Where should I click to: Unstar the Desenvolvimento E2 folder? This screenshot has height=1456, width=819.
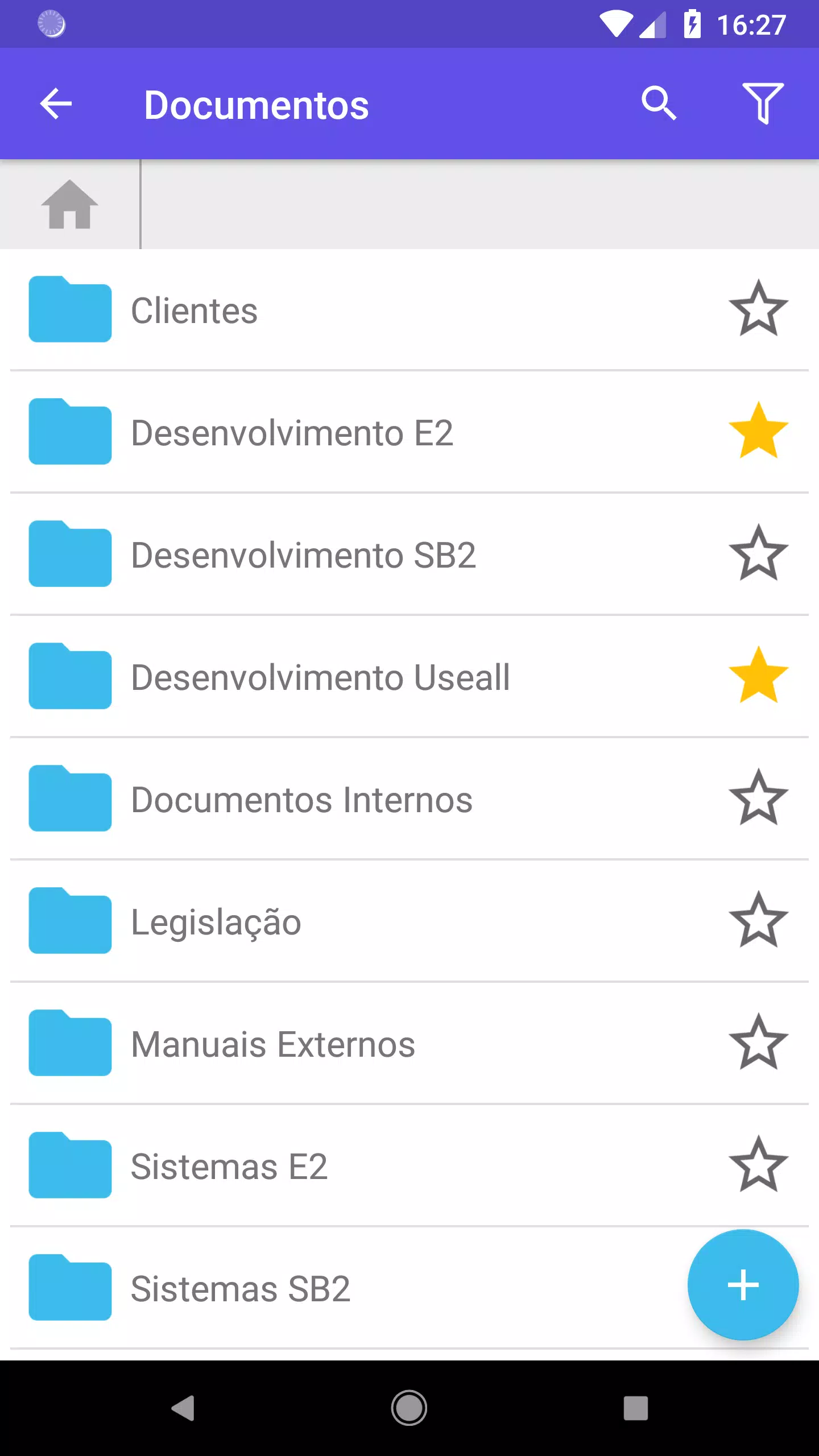pyautogui.click(x=758, y=431)
